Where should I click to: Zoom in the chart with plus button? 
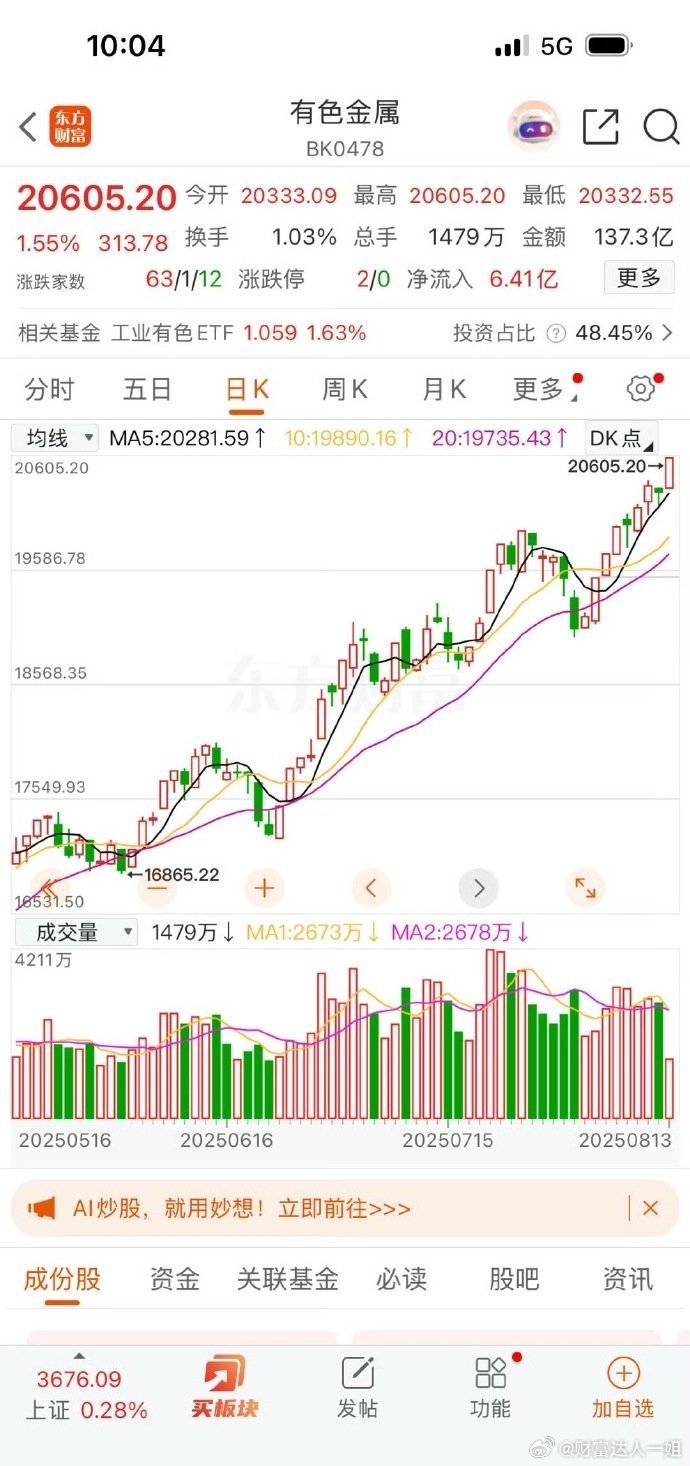(264, 887)
